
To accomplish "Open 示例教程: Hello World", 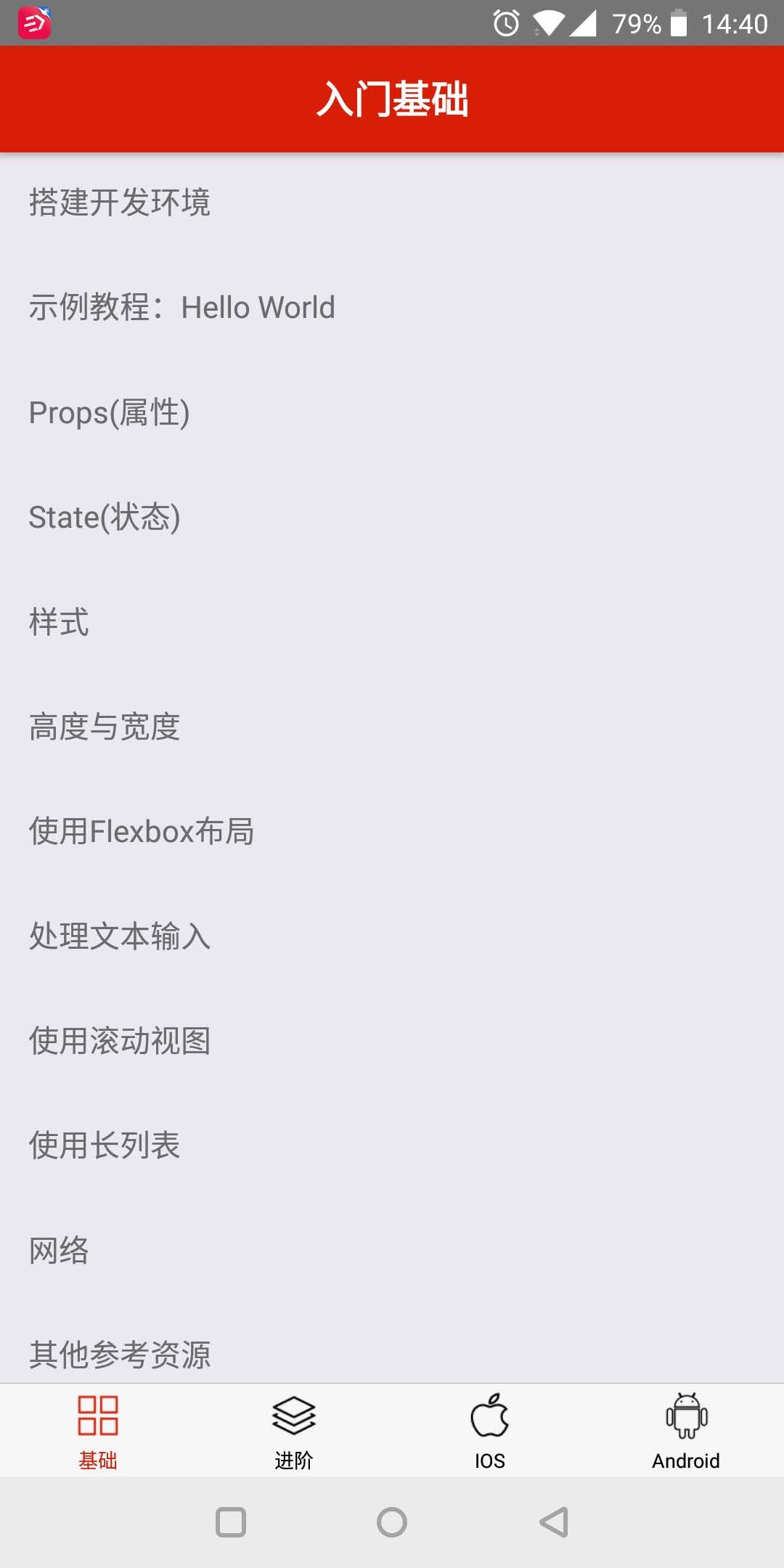I will (392, 307).
